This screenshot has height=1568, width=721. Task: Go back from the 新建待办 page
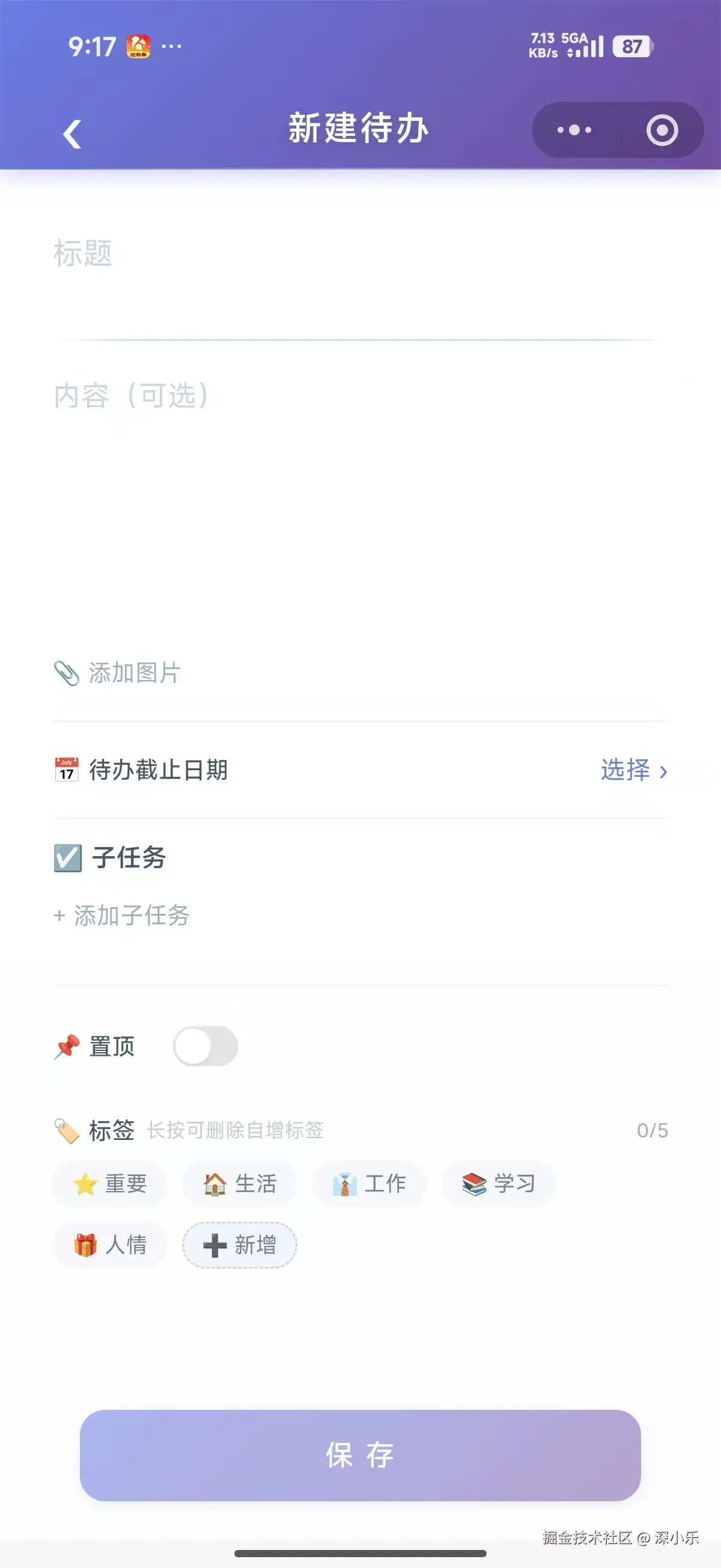pos(73,133)
